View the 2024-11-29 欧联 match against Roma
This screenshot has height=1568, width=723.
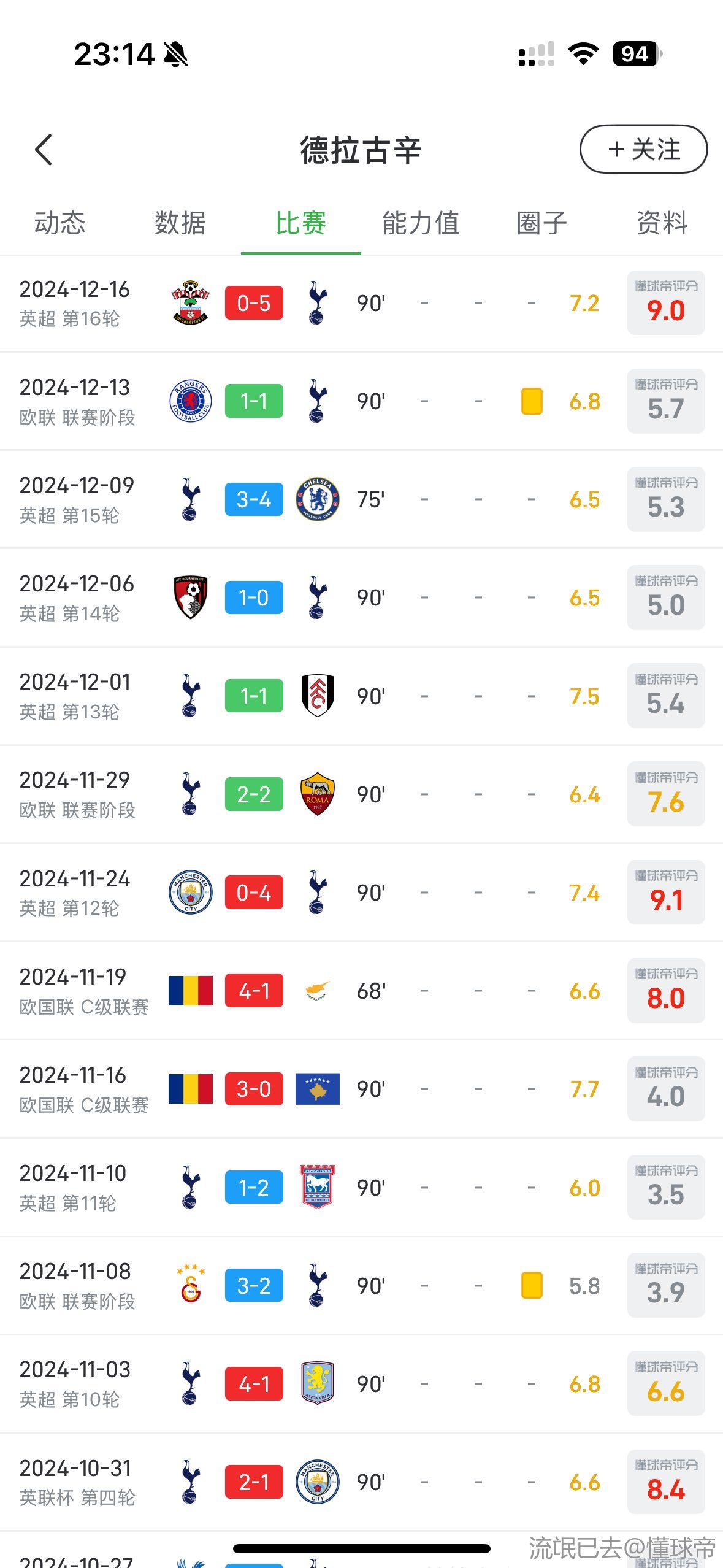pos(361,794)
